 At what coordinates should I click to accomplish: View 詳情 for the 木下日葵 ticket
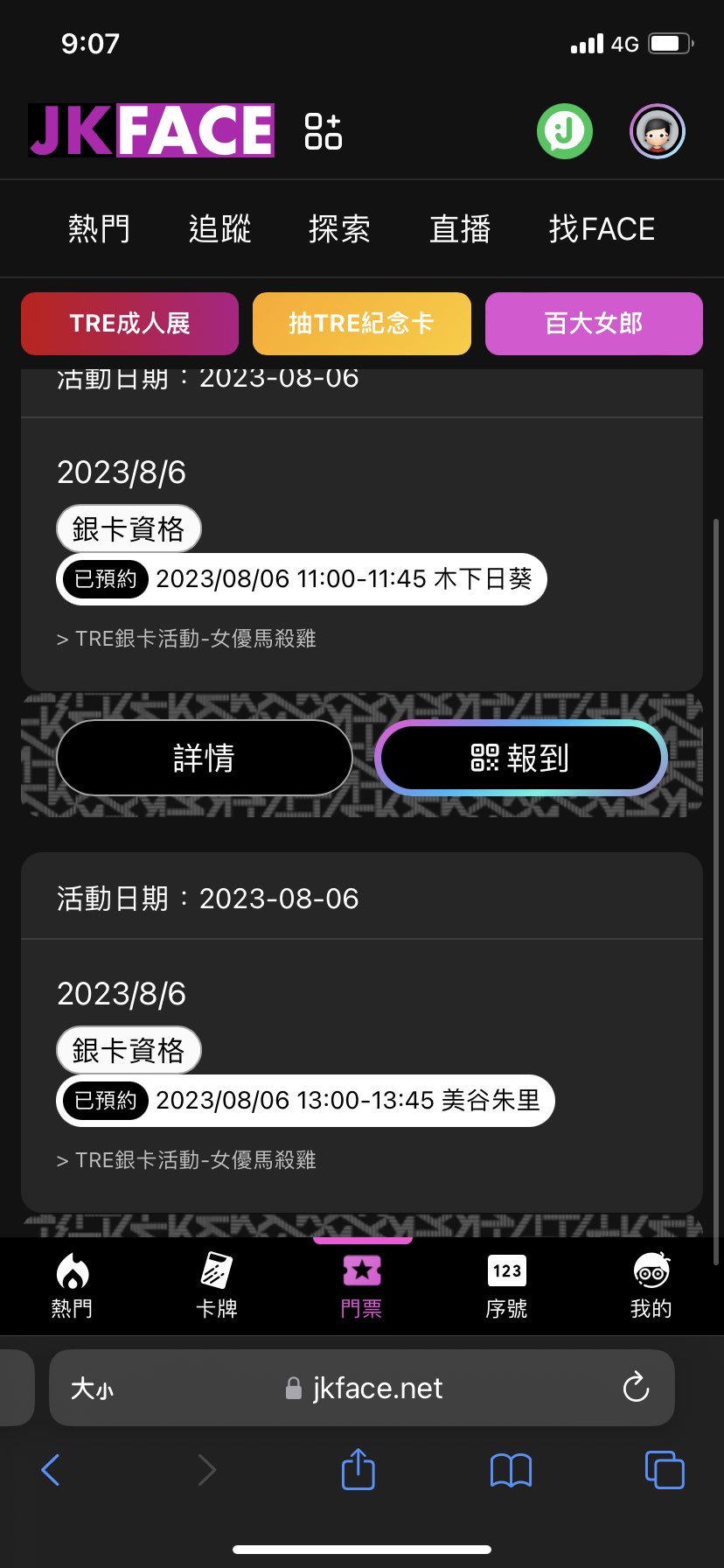pos(205,758)
